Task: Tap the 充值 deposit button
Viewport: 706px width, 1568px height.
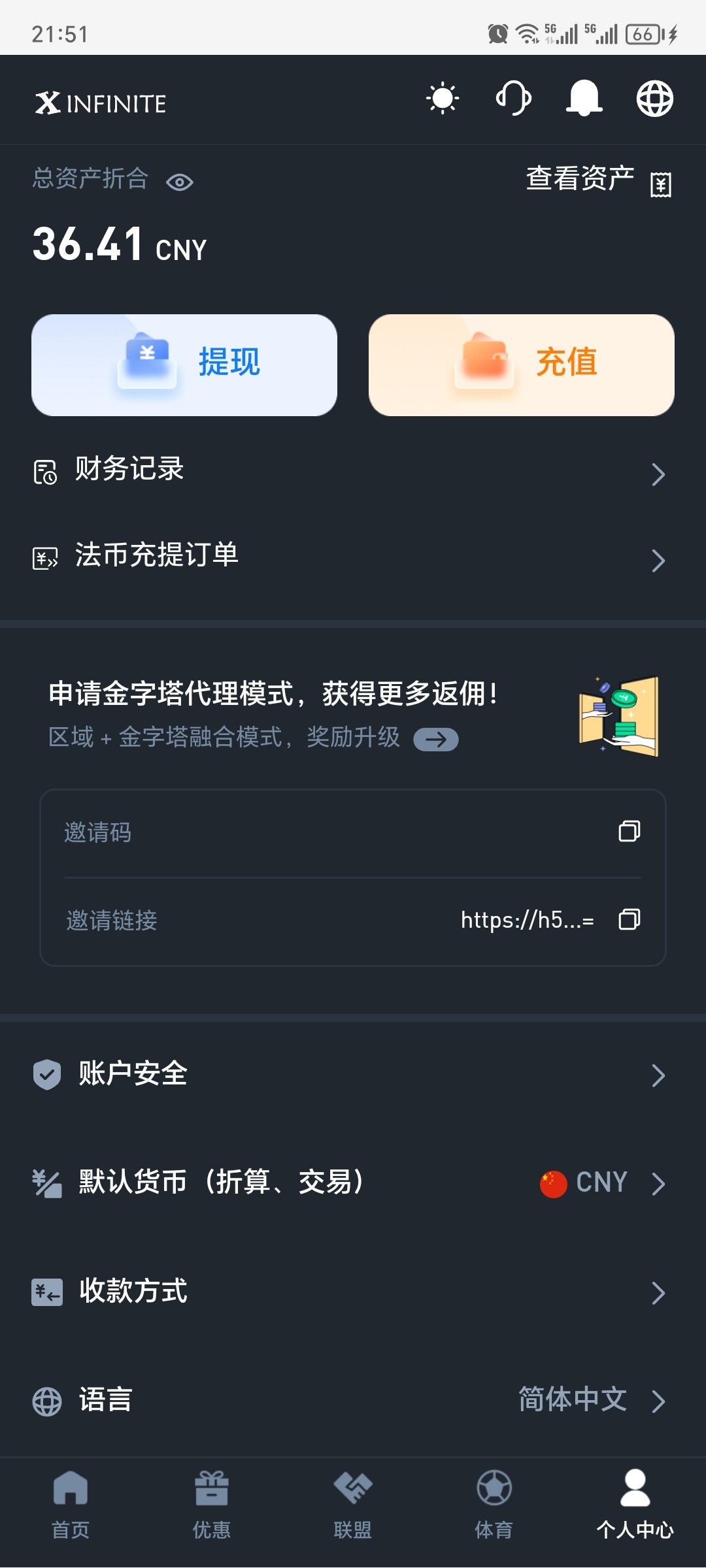Action: [521, 365]
